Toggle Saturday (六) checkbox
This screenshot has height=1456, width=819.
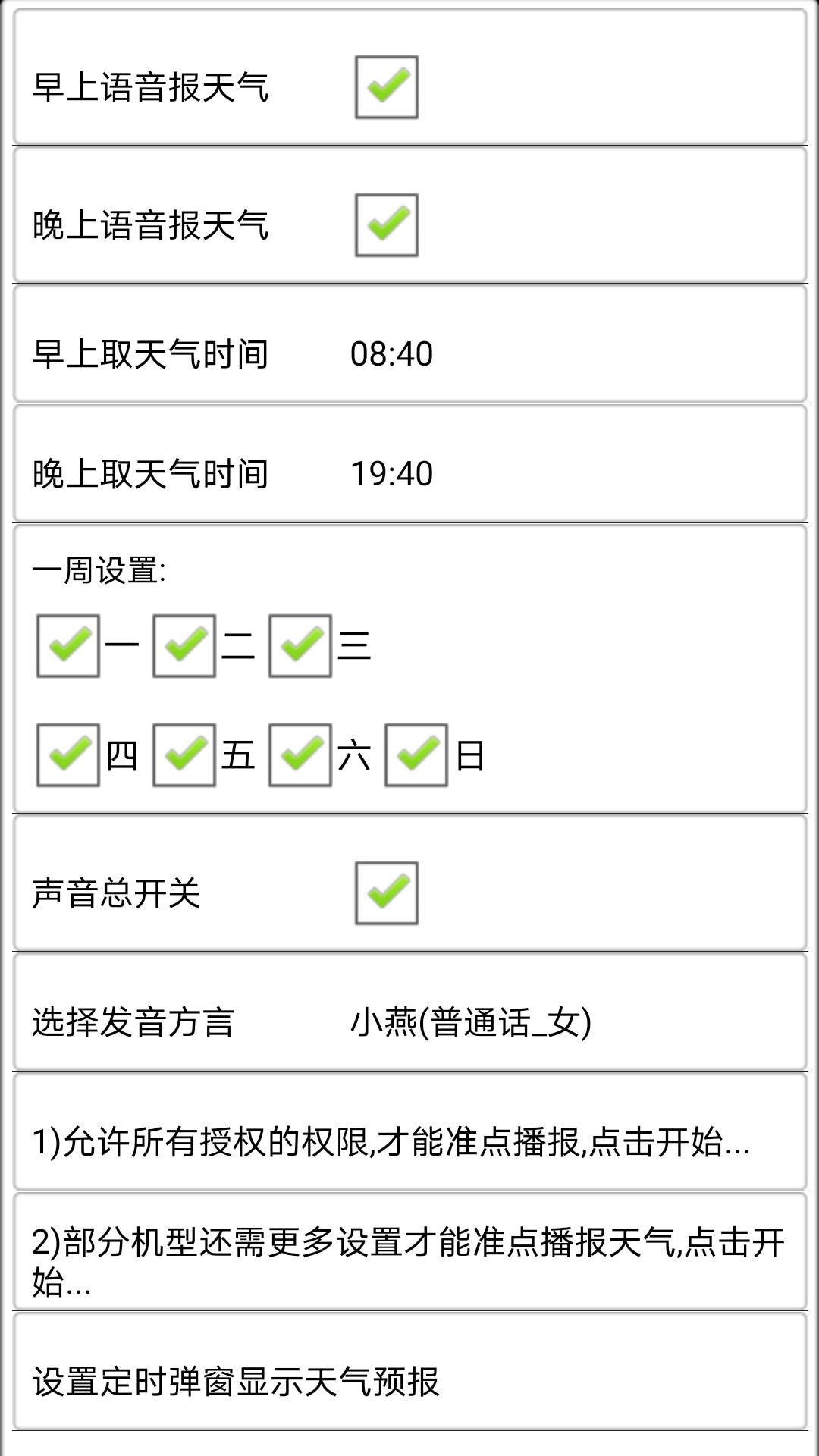301,755
